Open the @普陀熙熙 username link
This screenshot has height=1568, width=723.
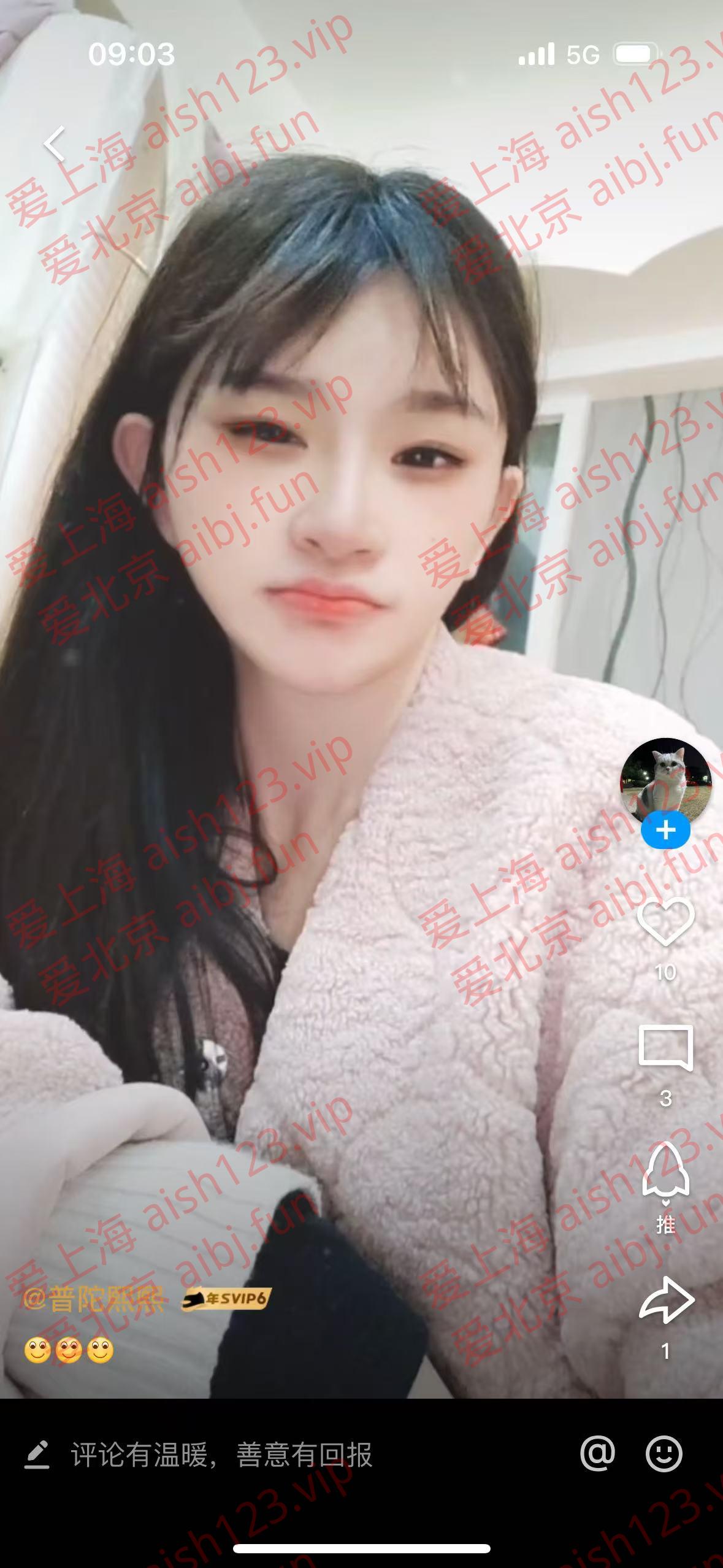pyautogui.click(x=94, y=1299)
